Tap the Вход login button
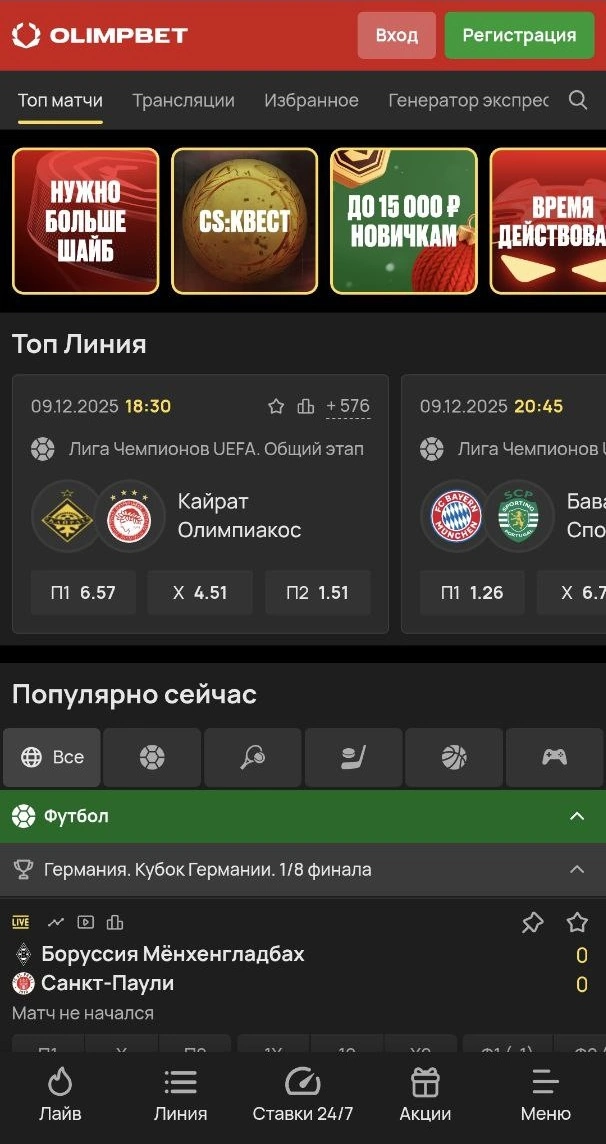Viewport: 606px width, 1144px height. pos(396,35)
